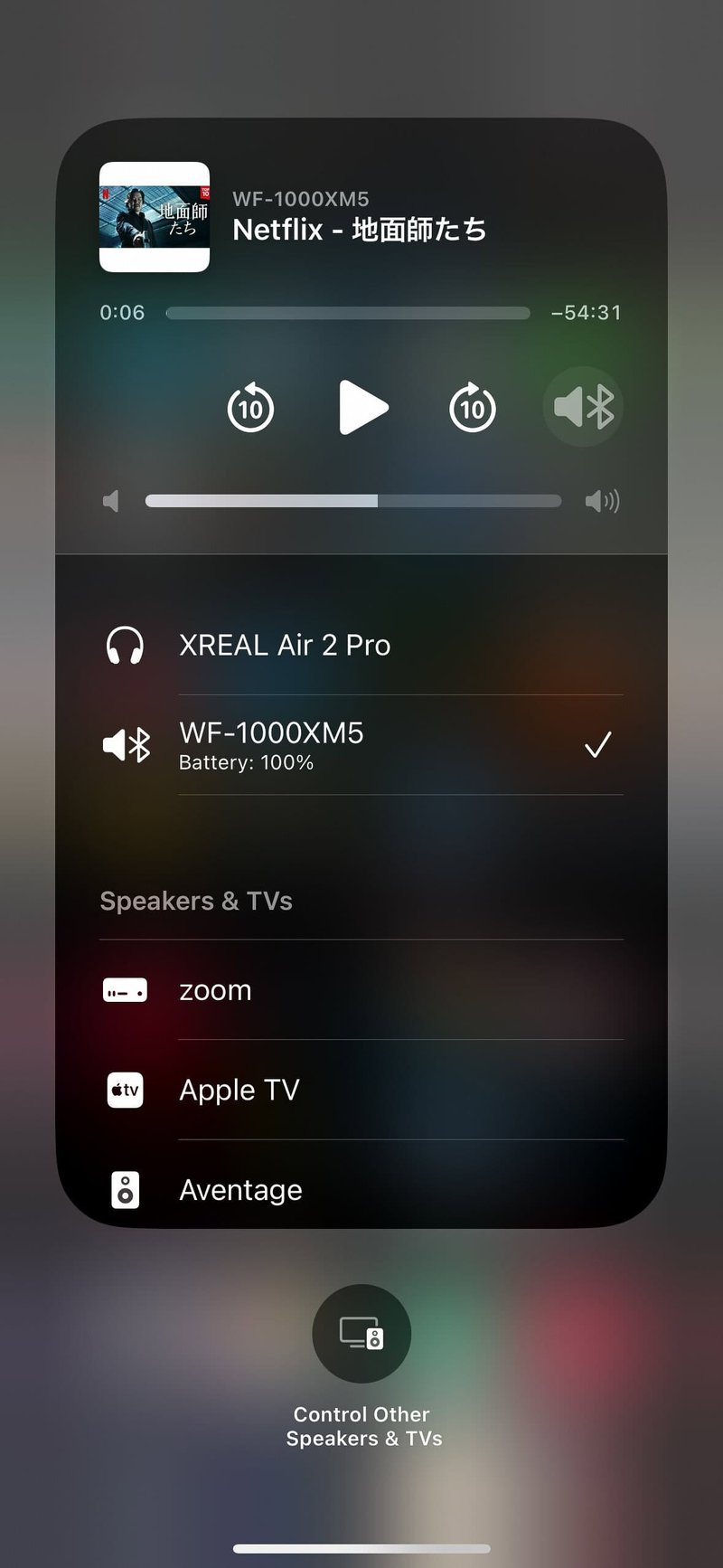Rewind 10 seconds

tap(250, 408)
